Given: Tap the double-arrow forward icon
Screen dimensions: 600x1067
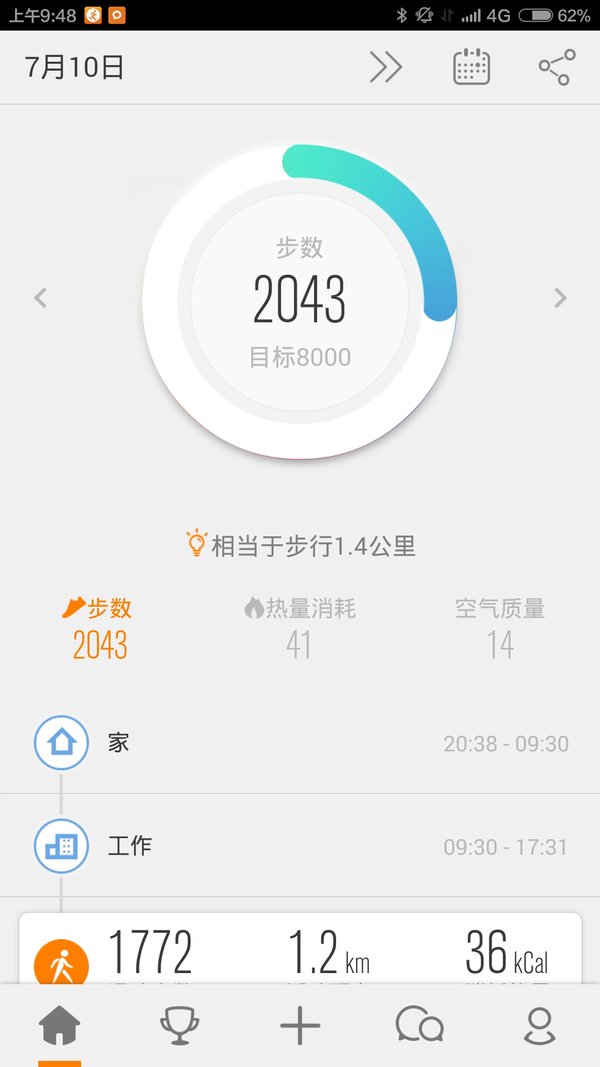Looking at the screenshot, I should point(386,67).
